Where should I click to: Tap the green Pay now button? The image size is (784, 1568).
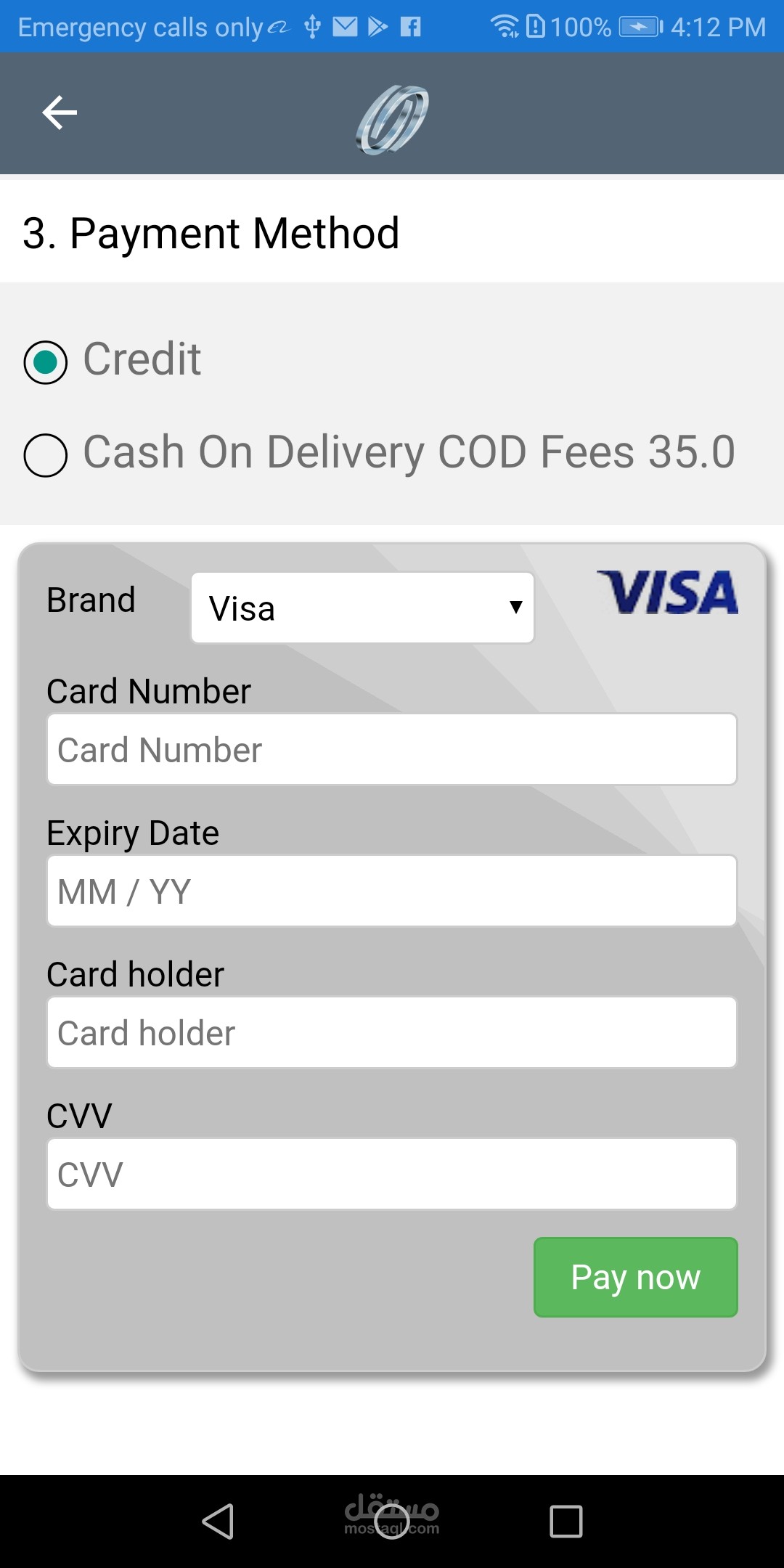click(636, 1277)
